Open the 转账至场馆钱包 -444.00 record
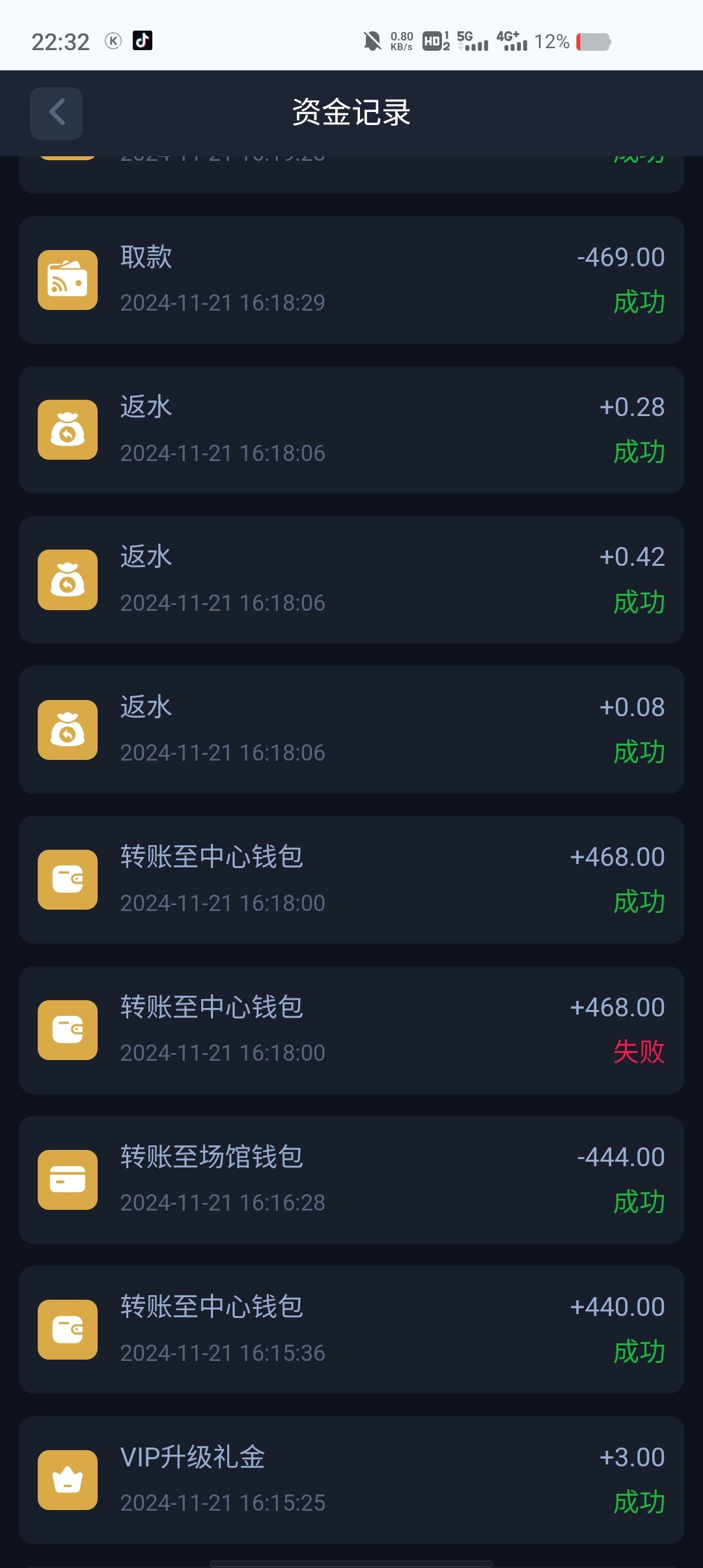Image resolution: width=703 pixels, height=1568 pixels. pyautogui.click(x=351, y=1179)
